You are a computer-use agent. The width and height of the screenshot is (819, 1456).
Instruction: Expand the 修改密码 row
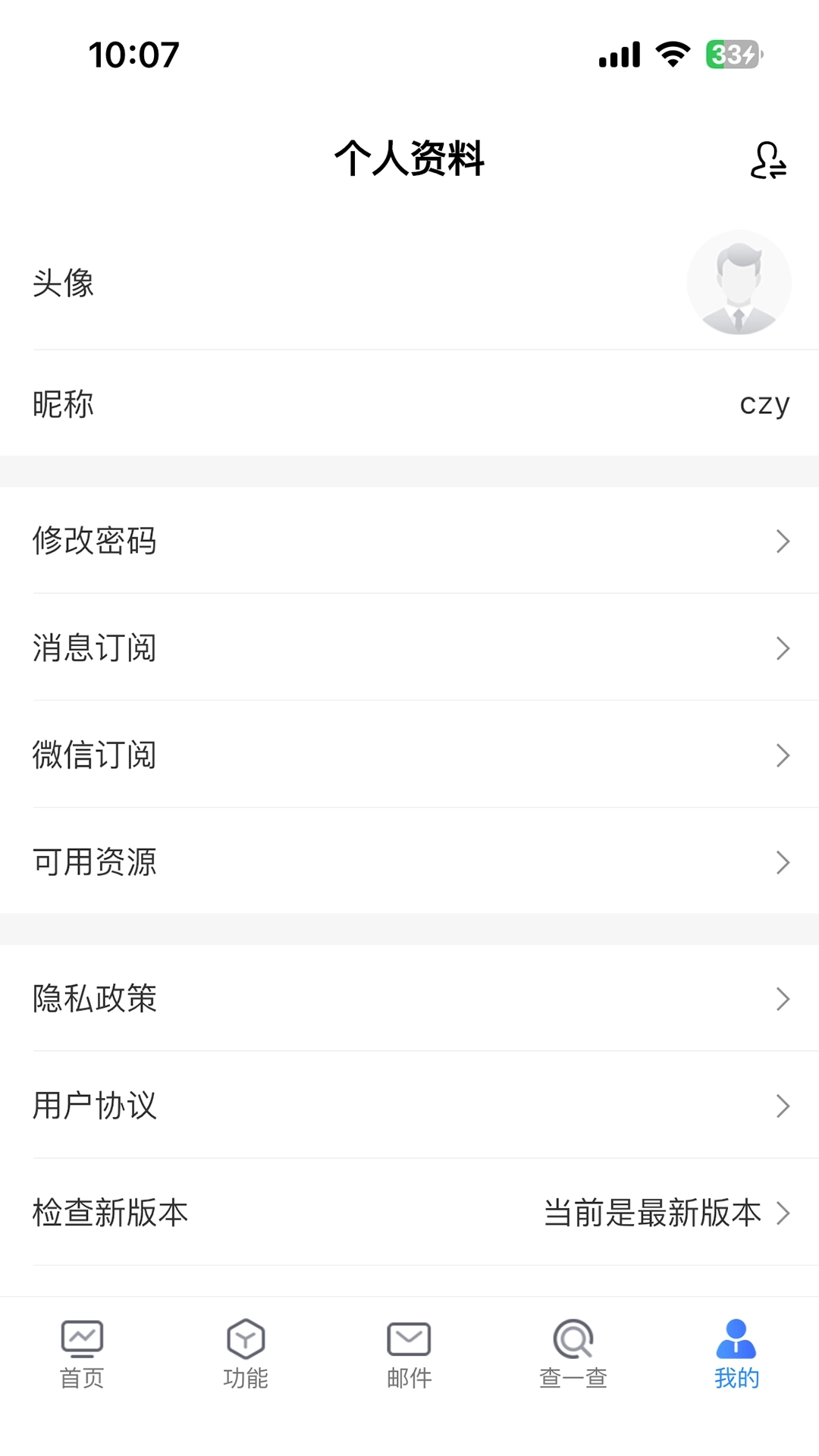tap(409, 541)
